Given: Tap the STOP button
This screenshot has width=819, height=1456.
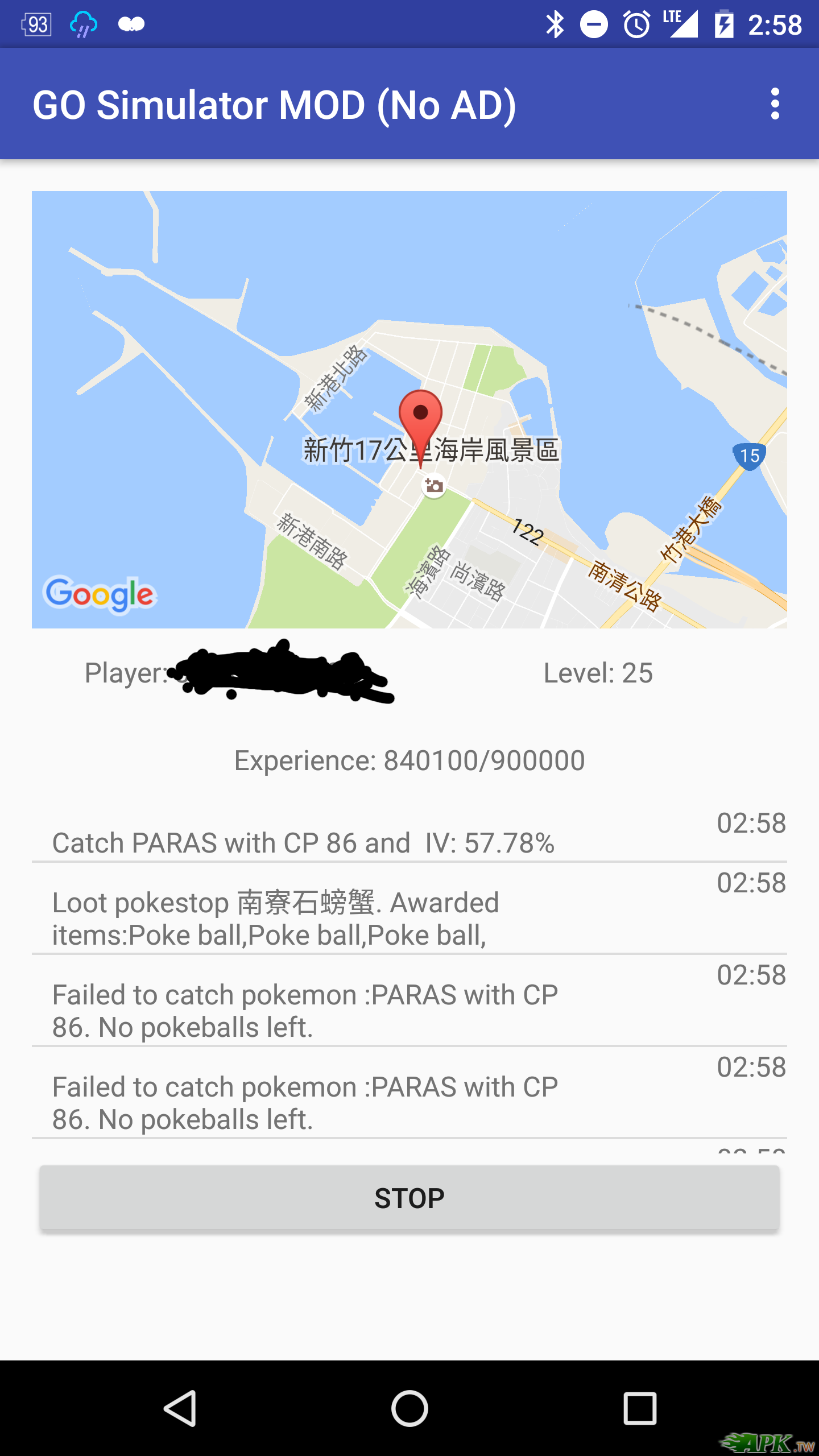Looking at the screenshot, I should pyautogui.click(x=409, y=1198).
